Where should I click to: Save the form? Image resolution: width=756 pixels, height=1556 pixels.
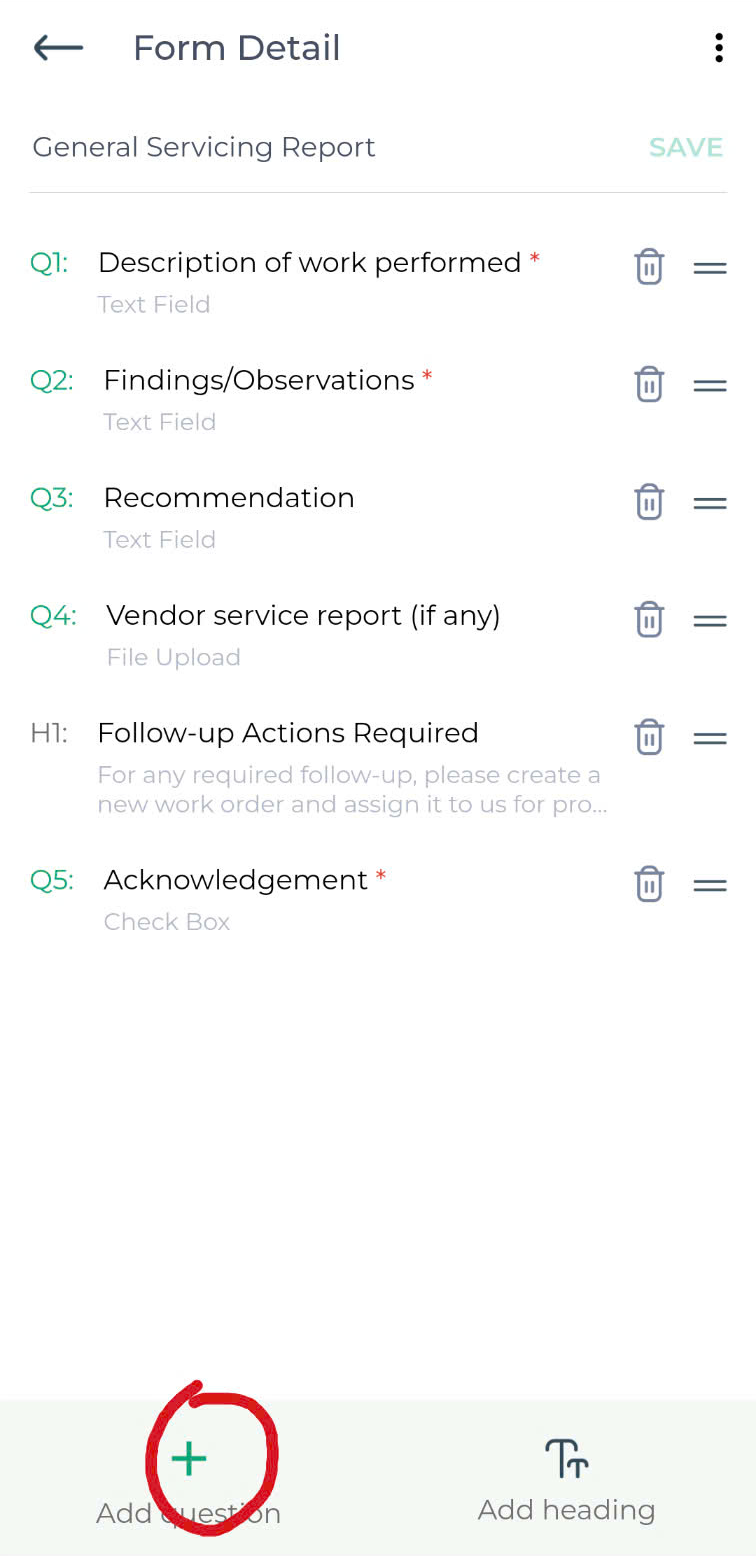(x=685, y=147)
